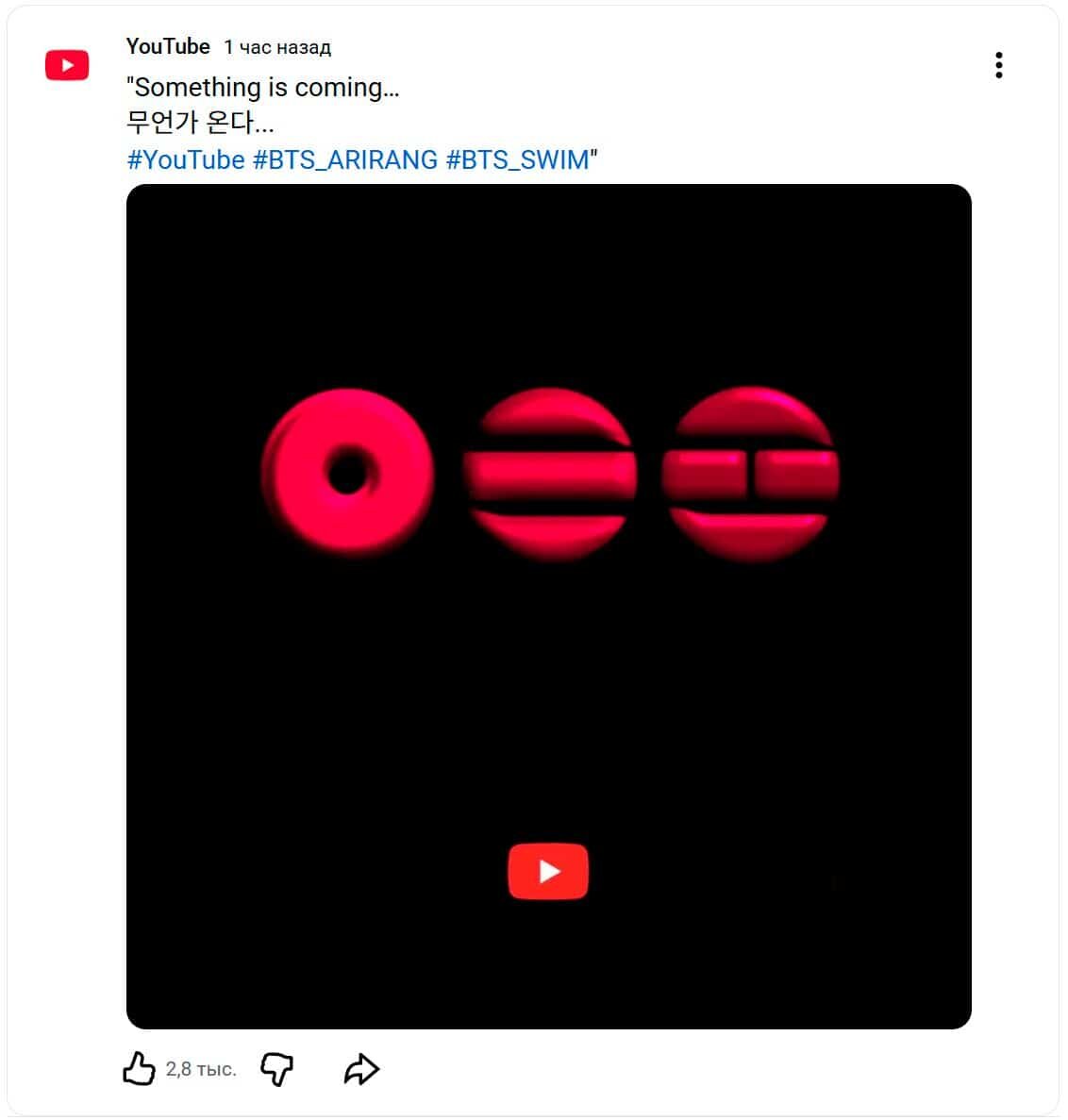
Task: Click the red YouTube avatar logo
Action: (x=67, y=65)
